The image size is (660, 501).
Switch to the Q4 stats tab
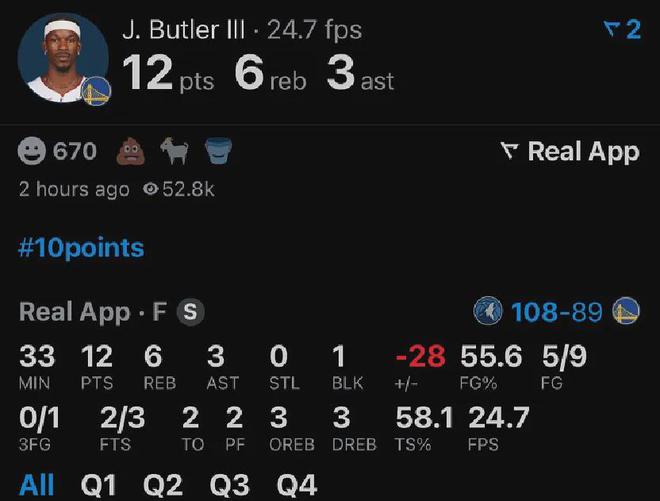click(x=296, y=485)
